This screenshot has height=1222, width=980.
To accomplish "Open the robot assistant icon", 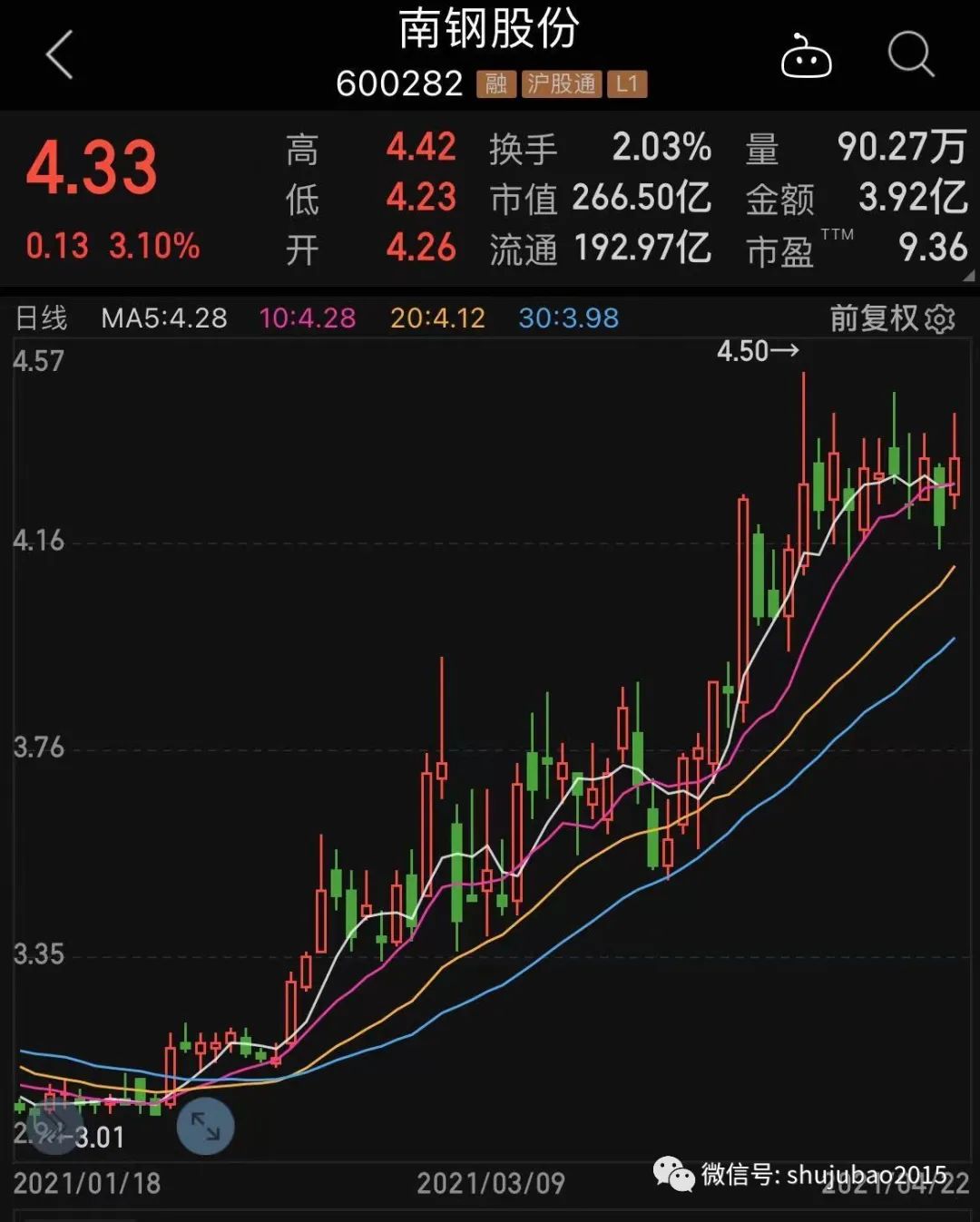I will click(806, 56).
